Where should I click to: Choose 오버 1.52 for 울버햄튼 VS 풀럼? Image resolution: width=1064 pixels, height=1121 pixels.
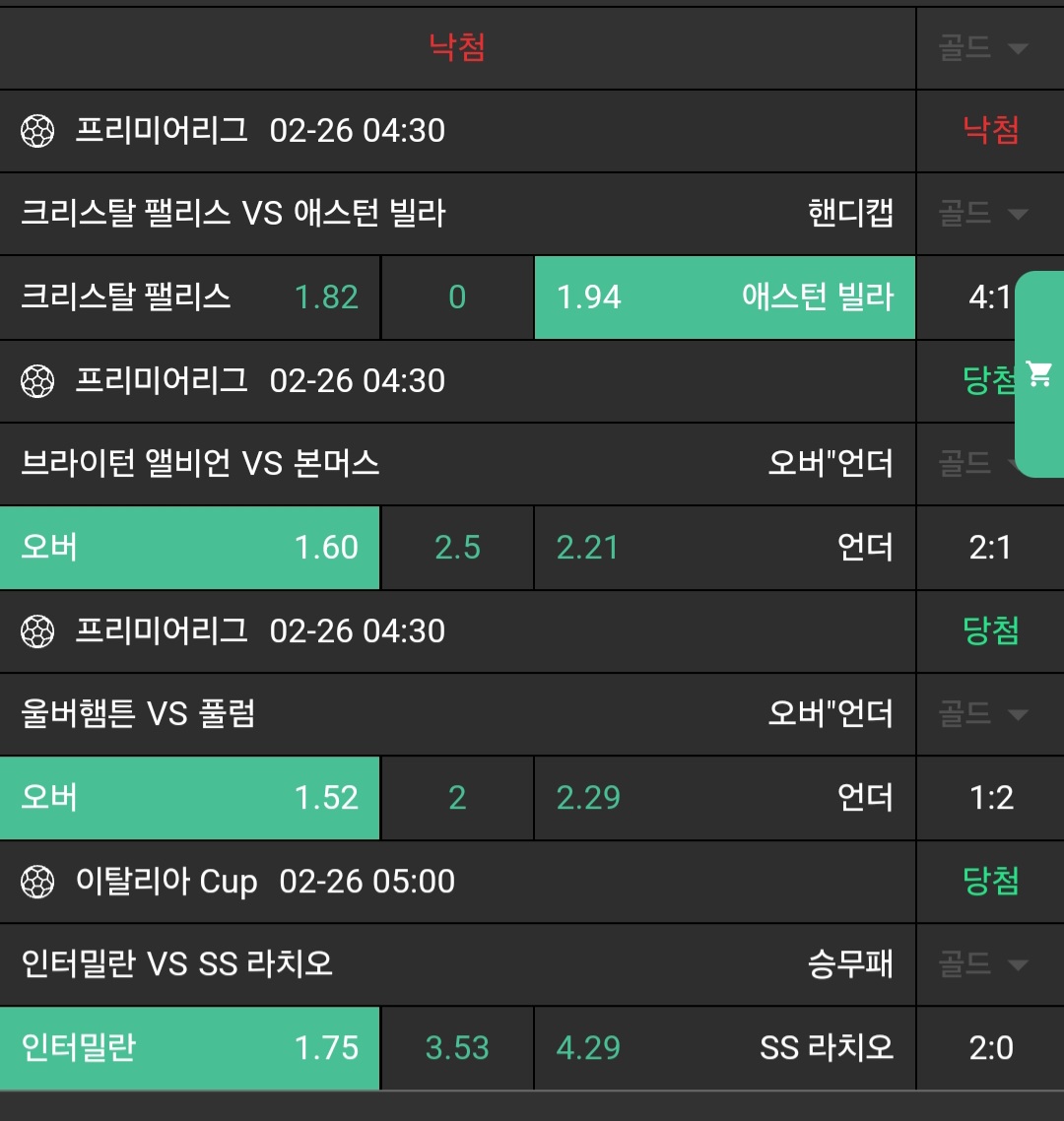[x=189, y=798]
